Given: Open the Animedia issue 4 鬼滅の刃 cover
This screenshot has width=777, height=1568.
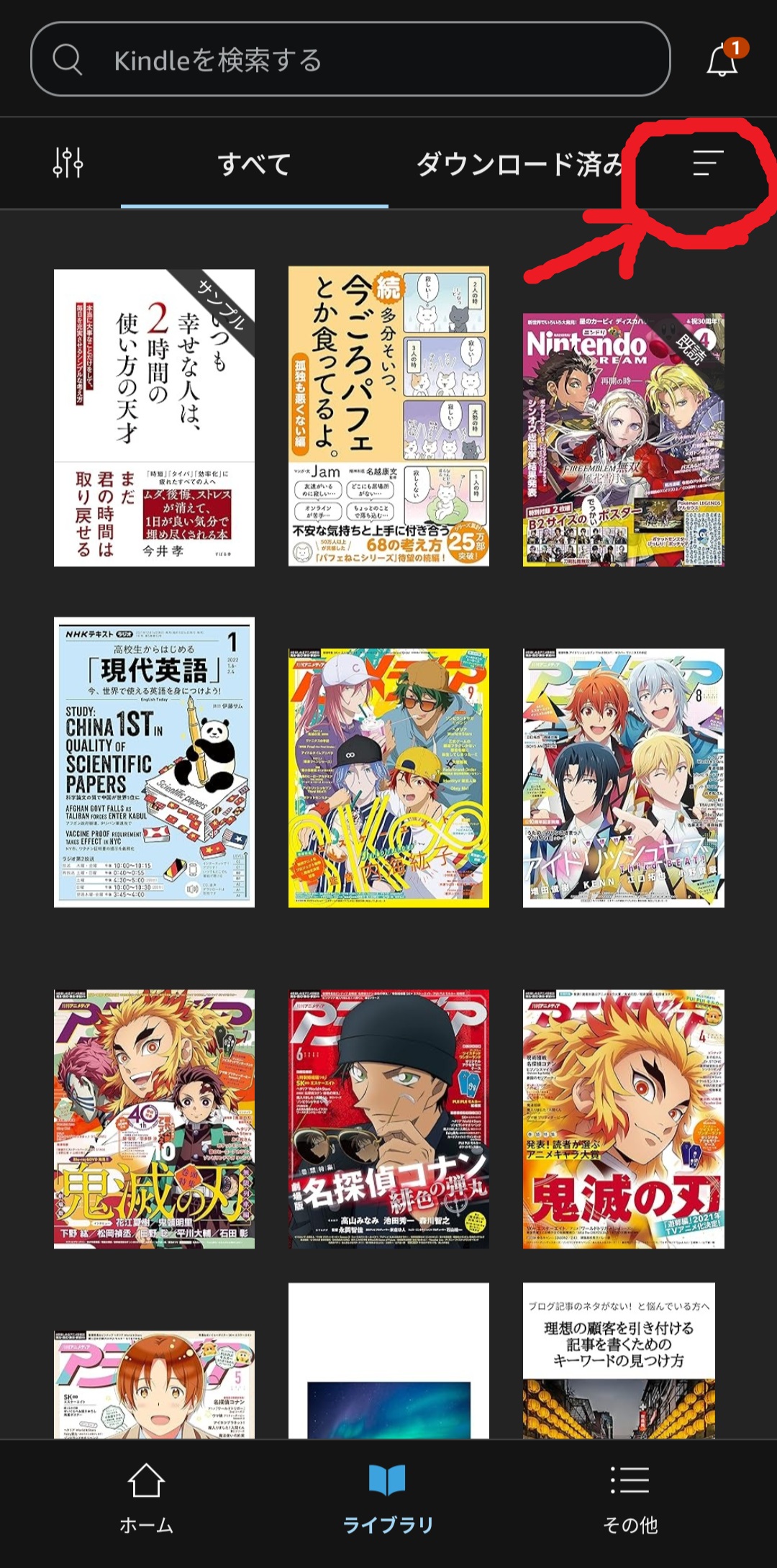Looking at the screenshot, I should pos(623,1119).
